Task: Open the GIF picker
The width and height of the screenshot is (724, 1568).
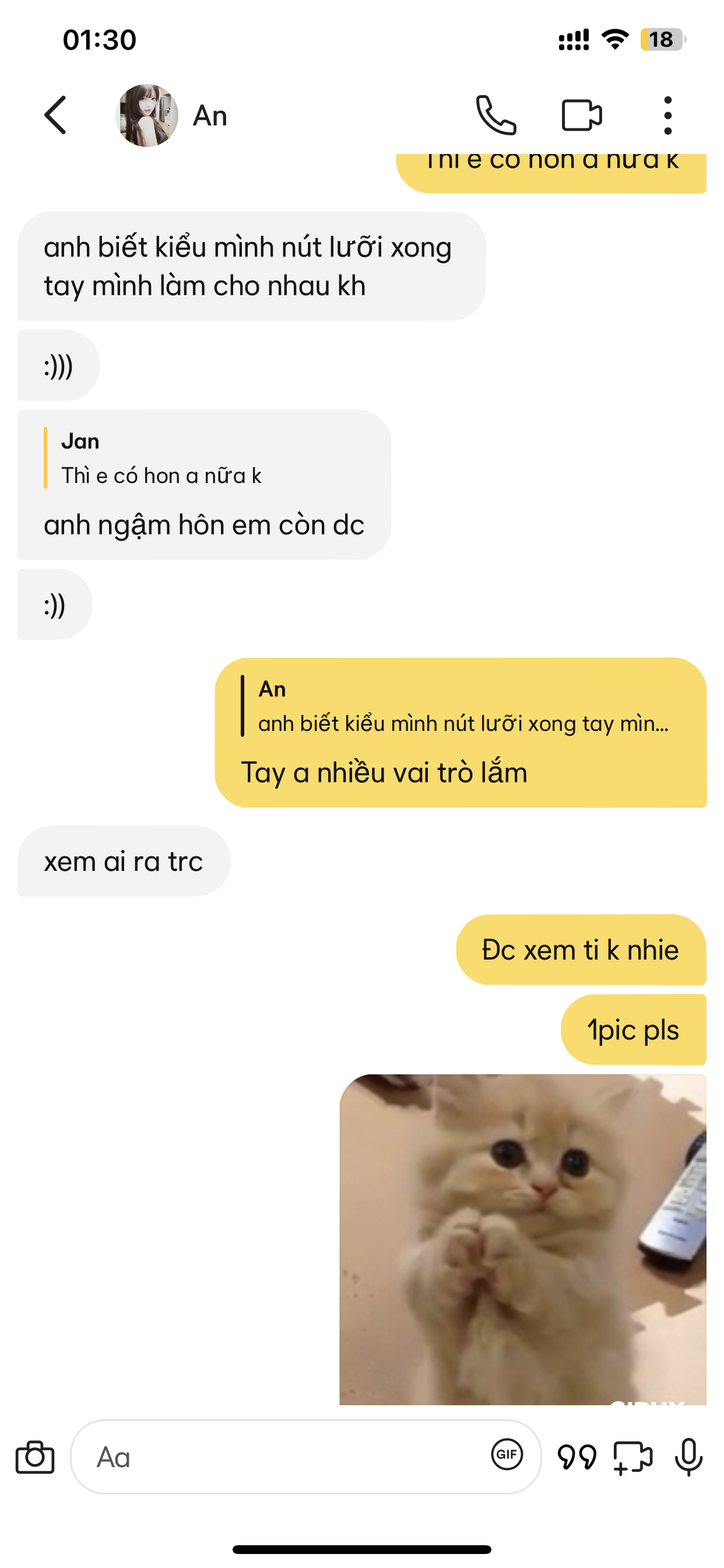Action: pyautogui.click(x=507, y=1455)
